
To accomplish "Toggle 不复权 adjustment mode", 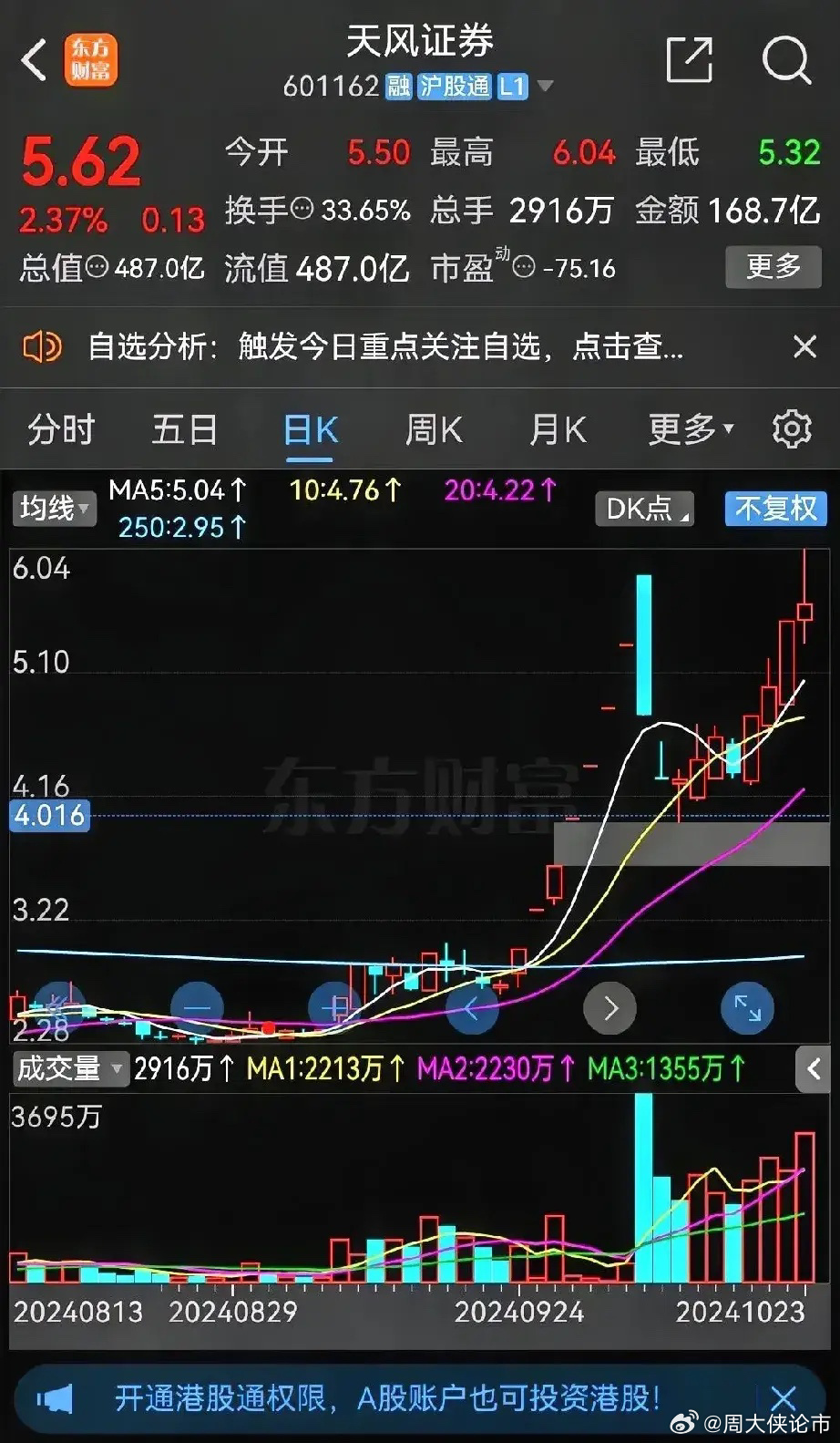I will 773,509.
